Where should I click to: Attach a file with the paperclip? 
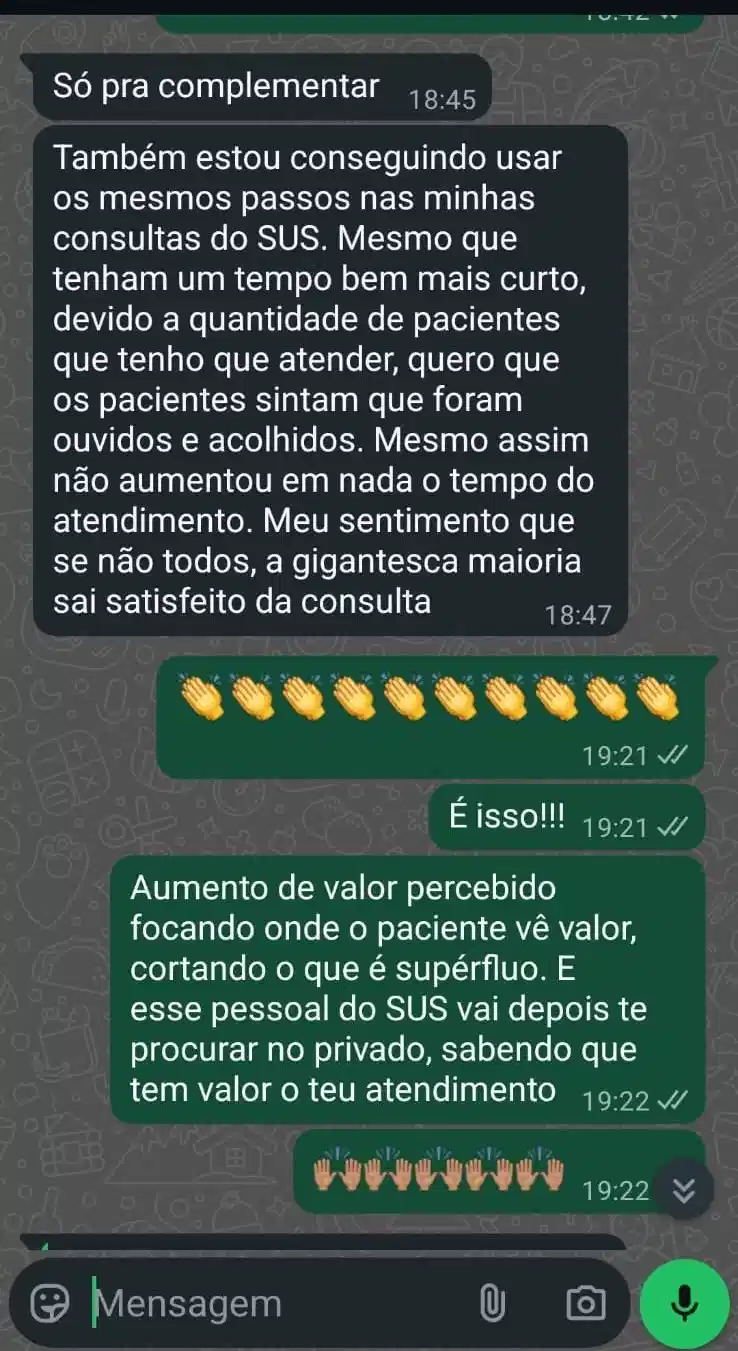pyautogui.click(x=491, y=1303)
